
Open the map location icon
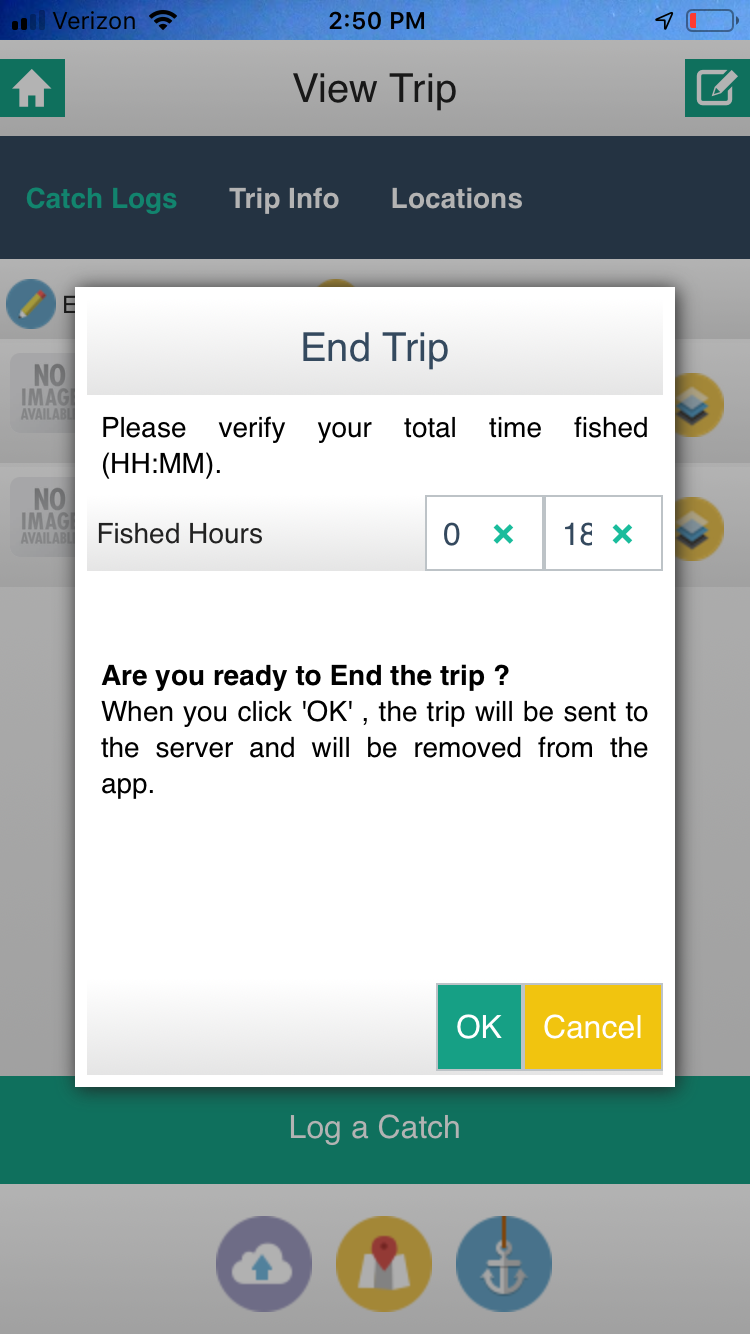[384, 1264]
